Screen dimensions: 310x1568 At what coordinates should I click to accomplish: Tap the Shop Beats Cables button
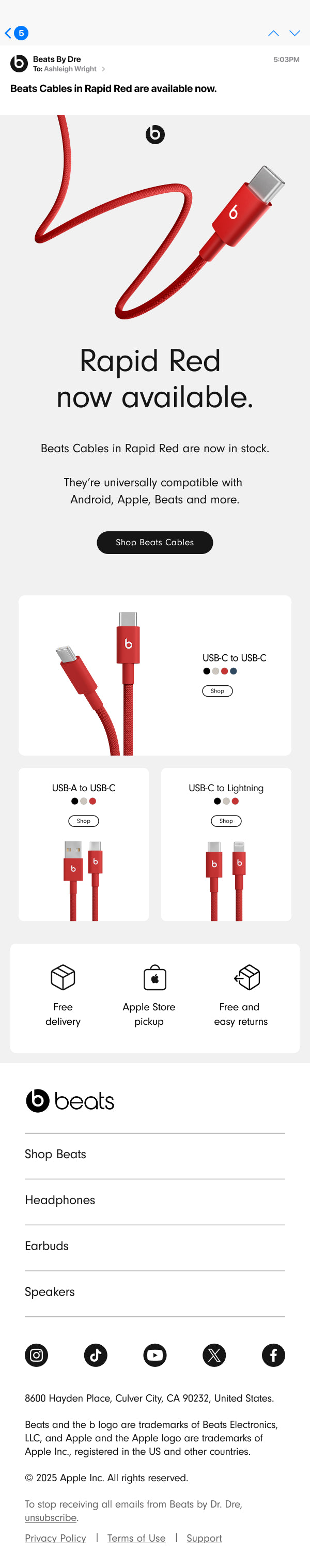(154, 542)
